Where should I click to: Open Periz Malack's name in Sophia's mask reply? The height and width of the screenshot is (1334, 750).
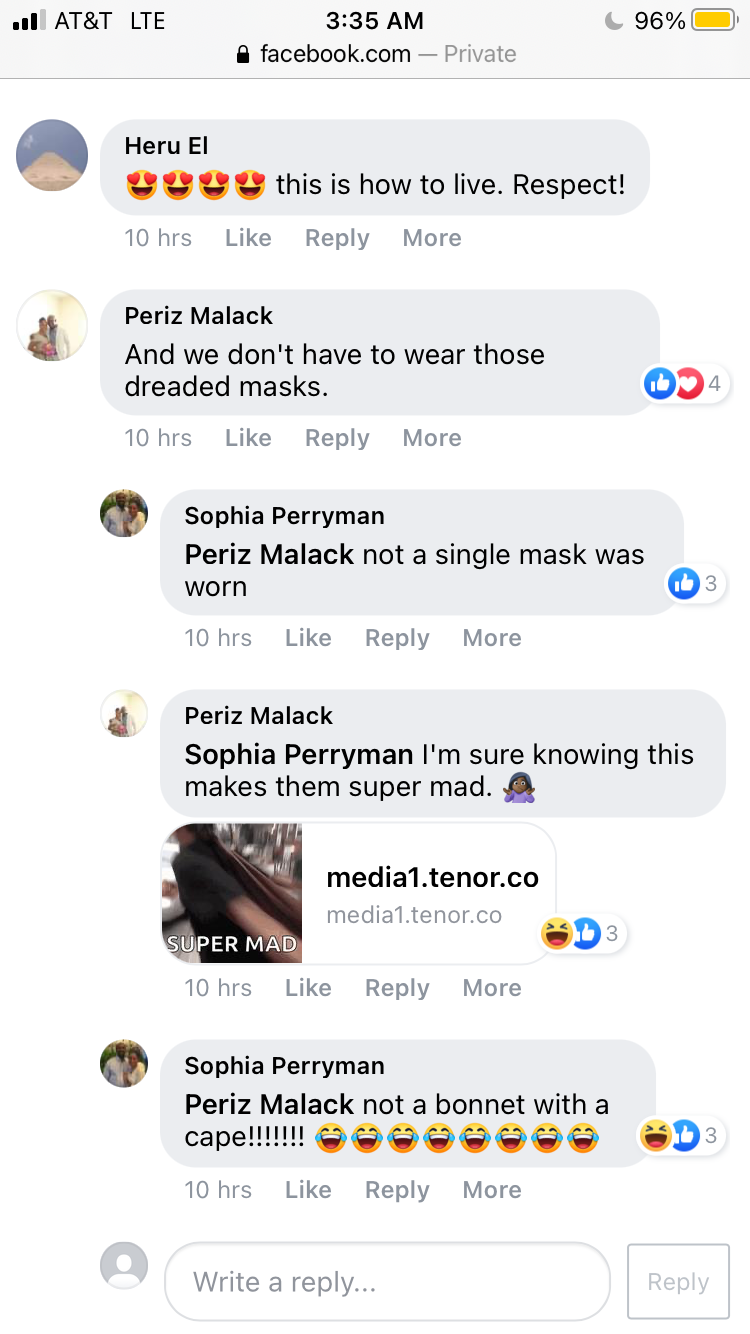pos(269,554)
